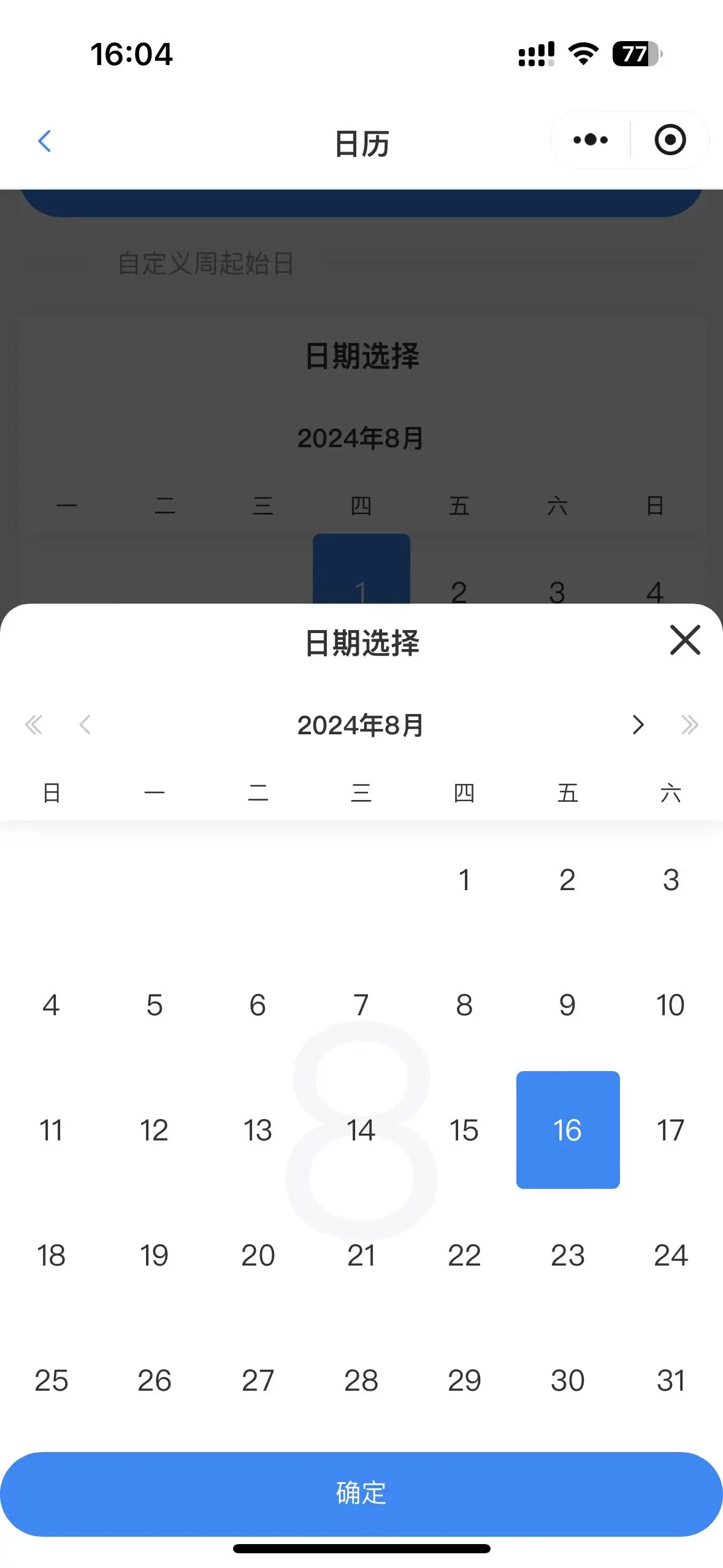
Task: Select August 31
Action: [x=670, y=1380]
